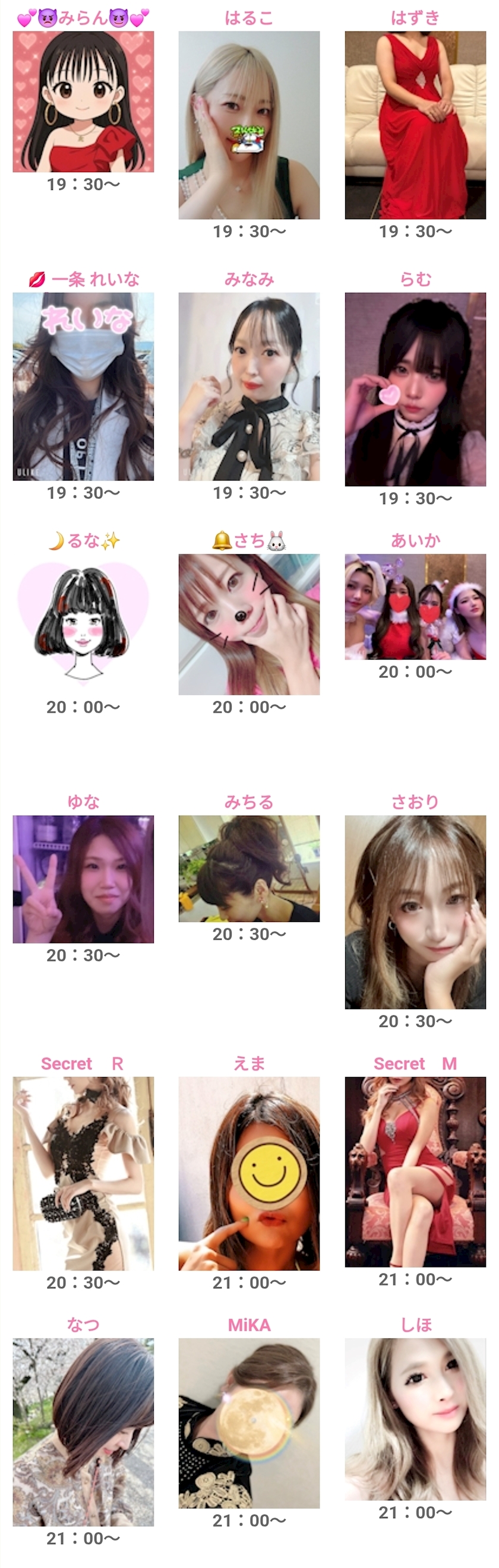Image resolution: width=499 pixels, height=1568 pixels.
Task: Select あいか's group photo tile
Action: pyautogui.click(x=415, y=607)
